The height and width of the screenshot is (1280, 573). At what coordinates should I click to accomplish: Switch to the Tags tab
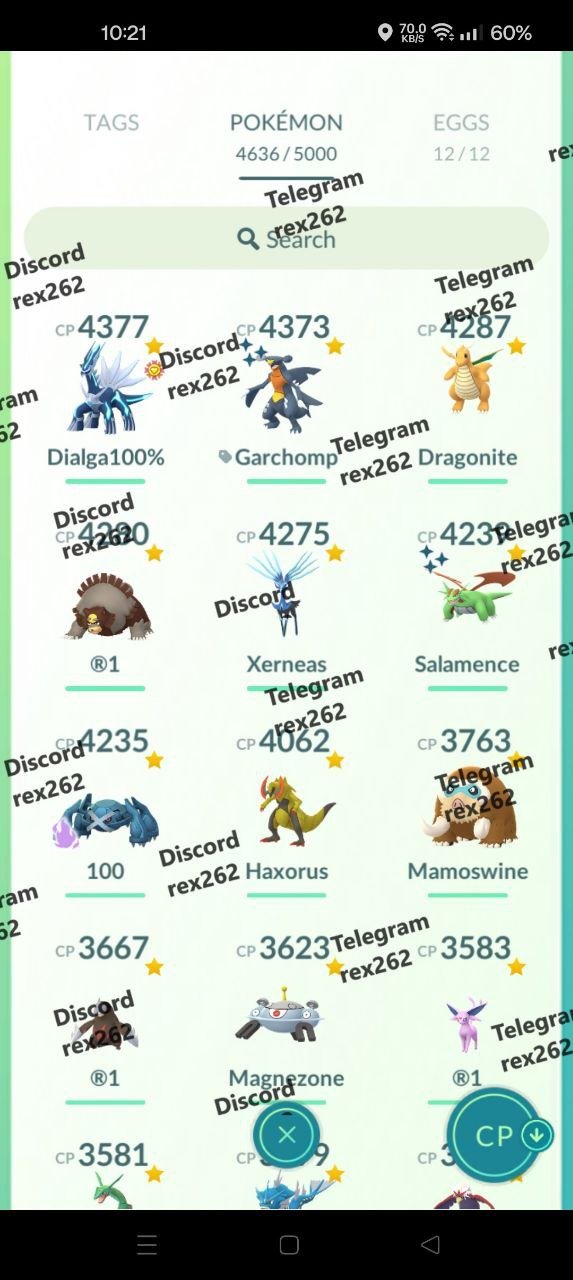[111, 123]
